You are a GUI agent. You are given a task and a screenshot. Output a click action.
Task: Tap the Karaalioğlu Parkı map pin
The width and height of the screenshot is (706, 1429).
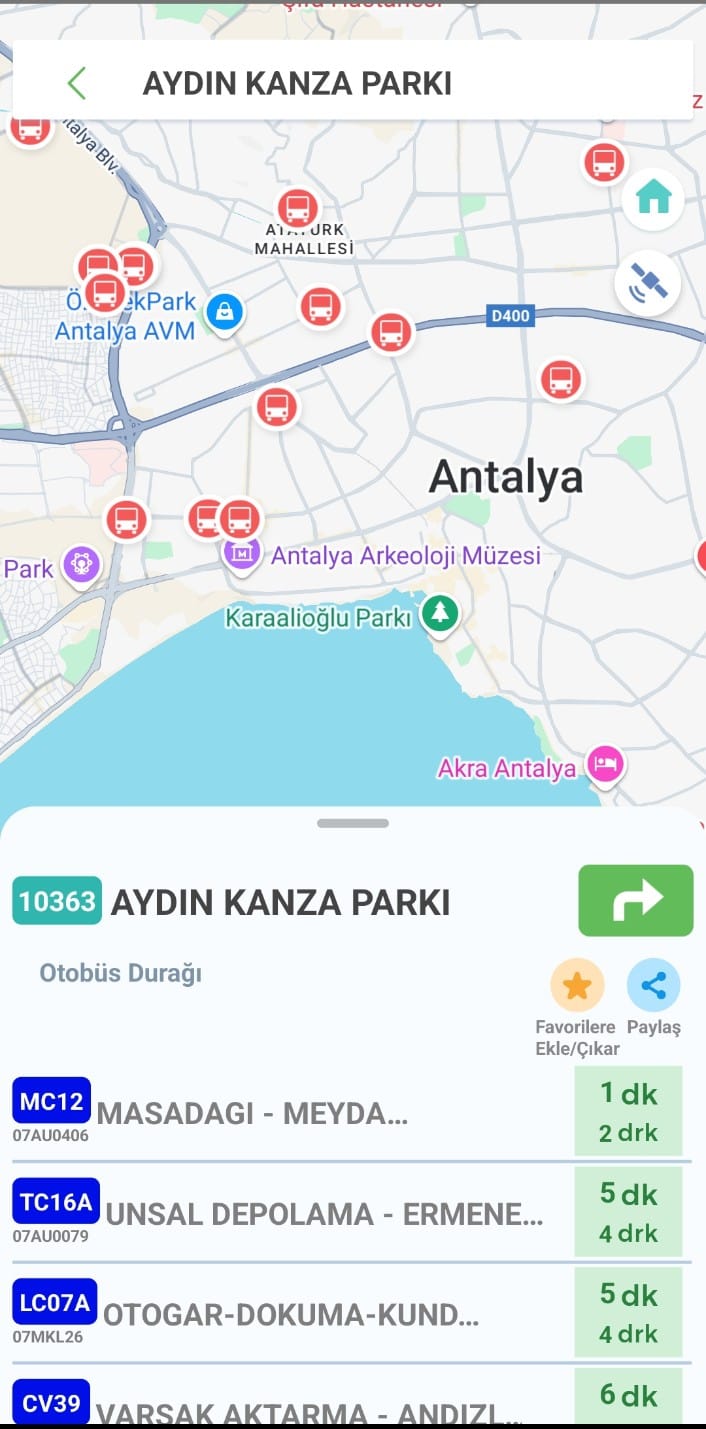(439, 611)
